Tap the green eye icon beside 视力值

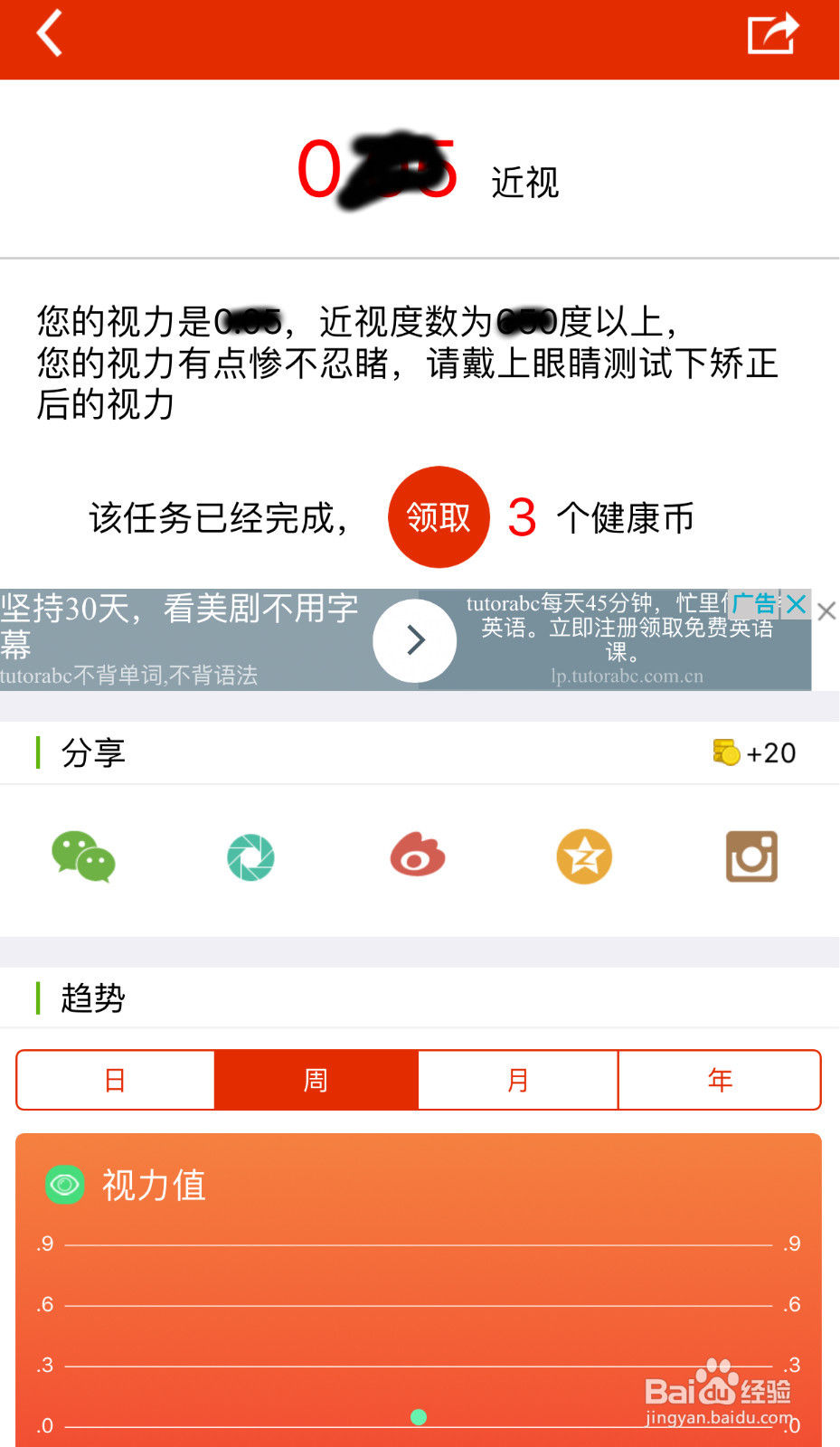[x=62, y=1185]
